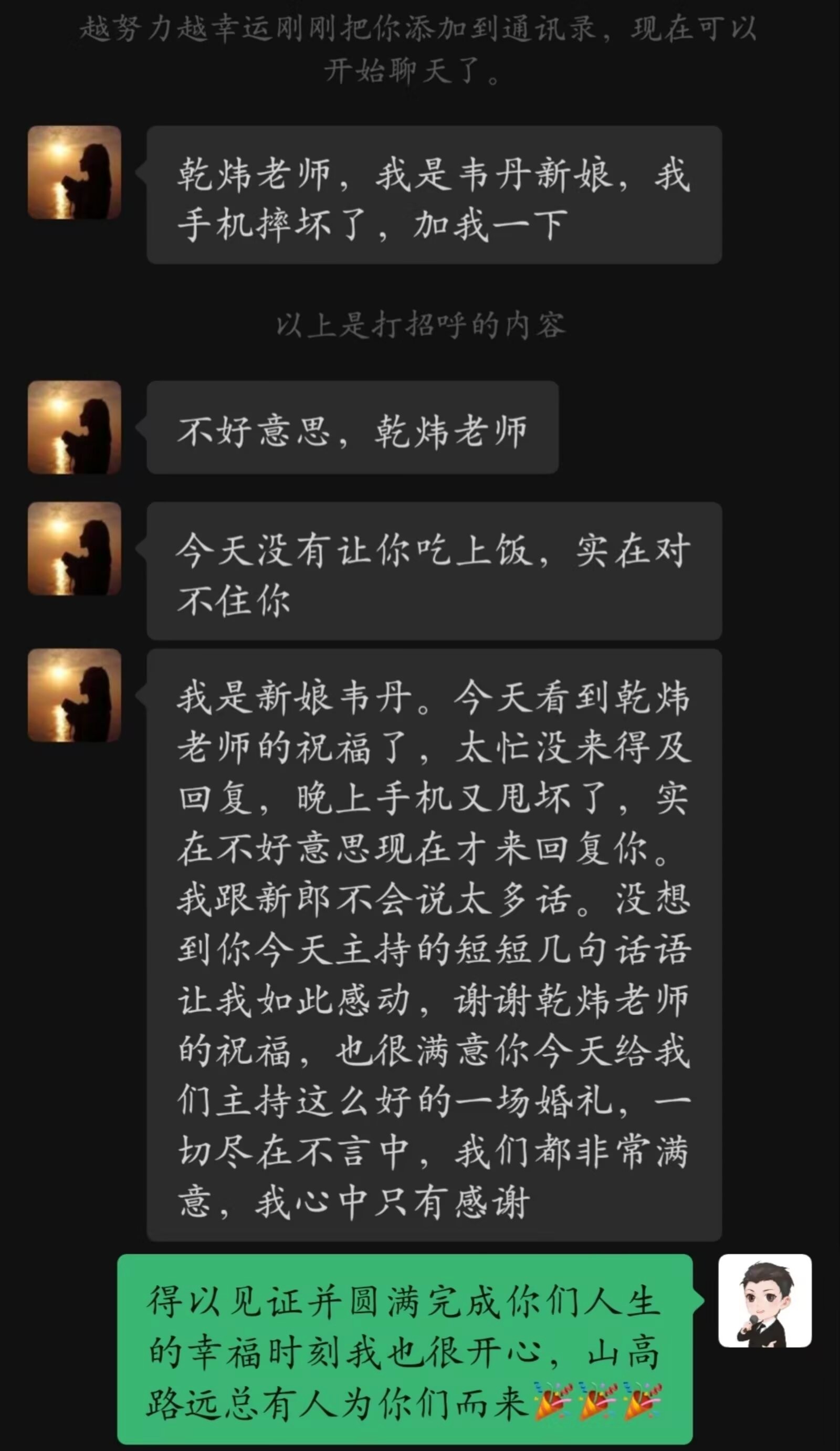
Task: Open sender's avatar beside "不好意思，乾炜老师" message
Action: point(74,427)
